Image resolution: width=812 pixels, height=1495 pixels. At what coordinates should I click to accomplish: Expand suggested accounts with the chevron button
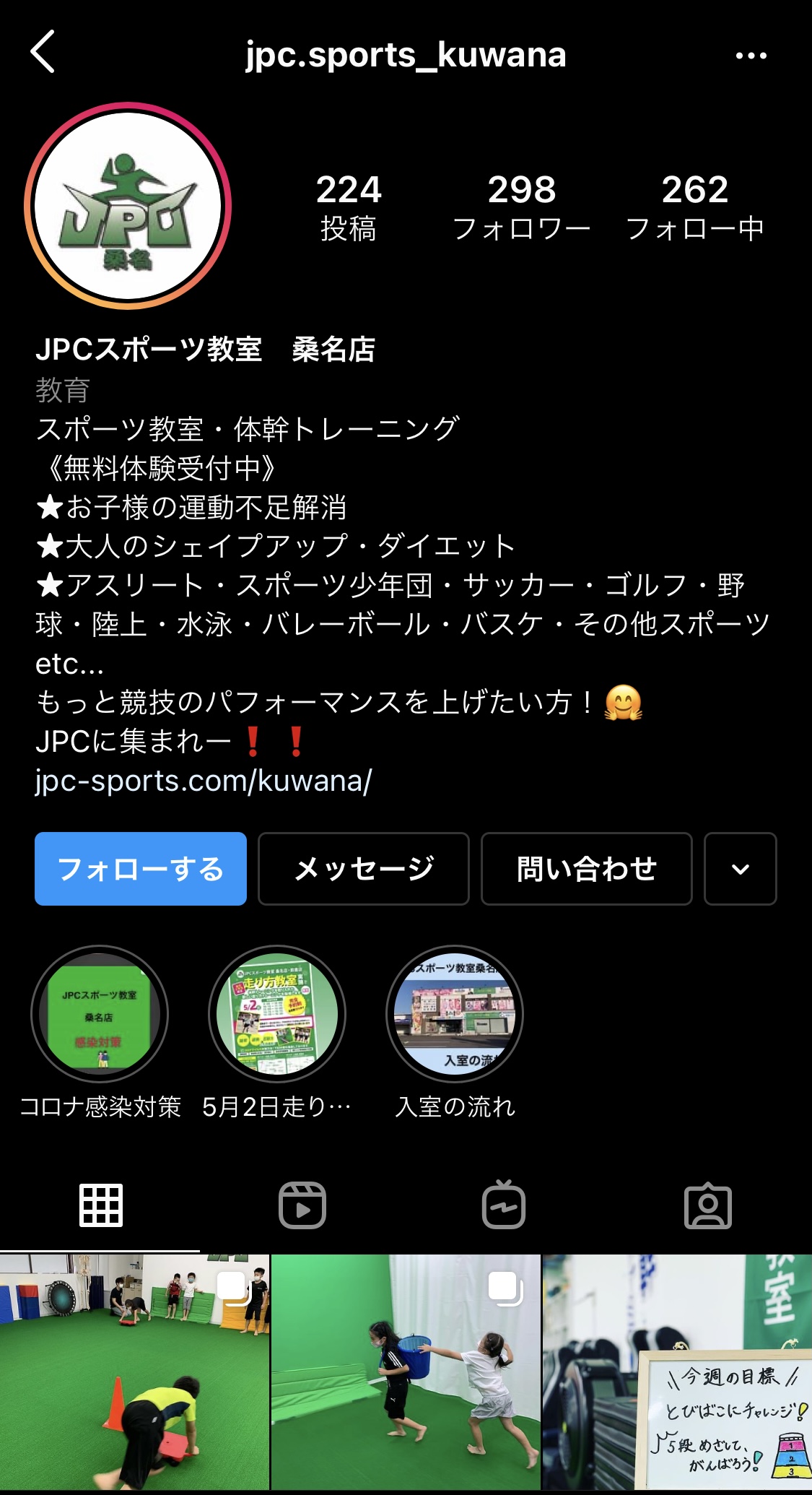click(x=740, y=869)
